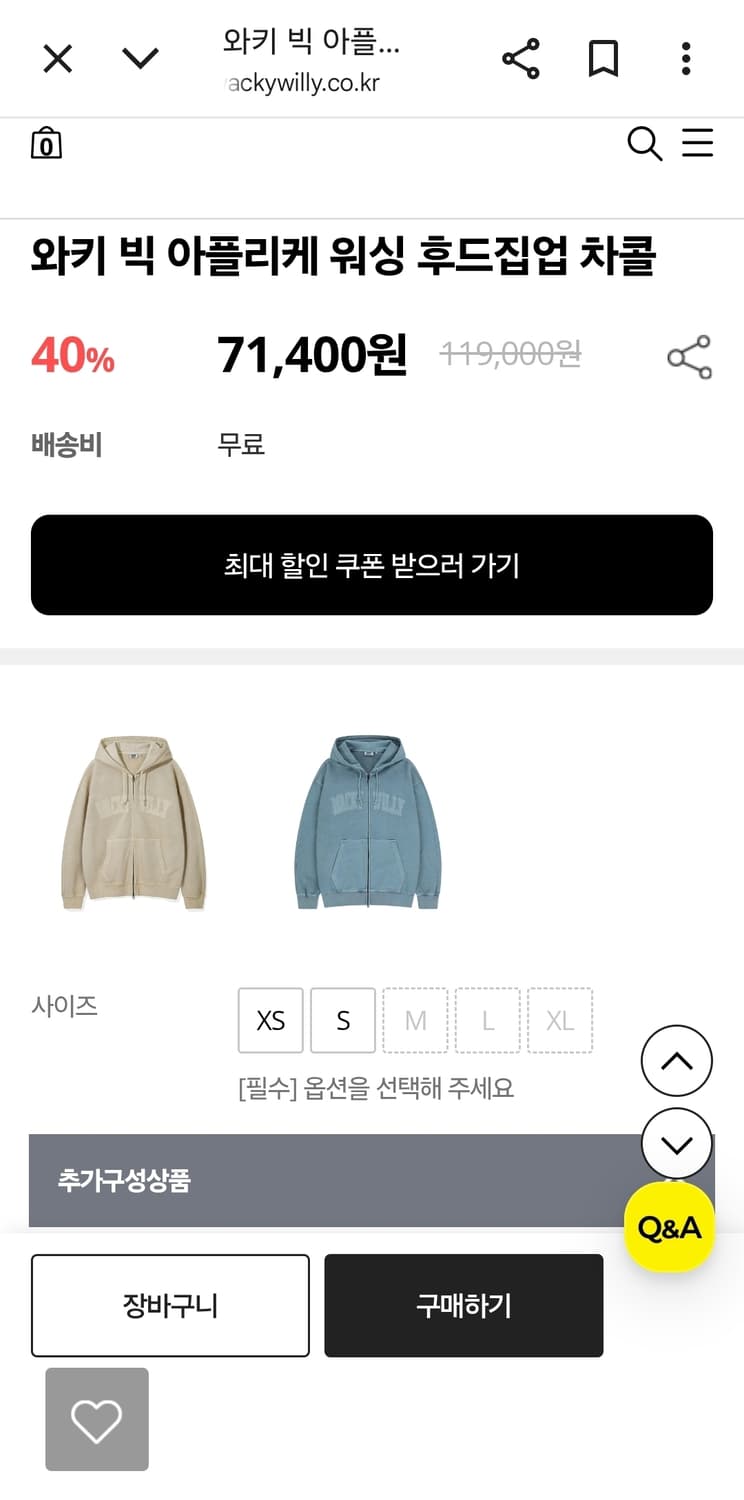Image resolution: width=744 pixels, height=1500 pixels.
Task: Collapse the page with the top down chevron
Action: 140,60
